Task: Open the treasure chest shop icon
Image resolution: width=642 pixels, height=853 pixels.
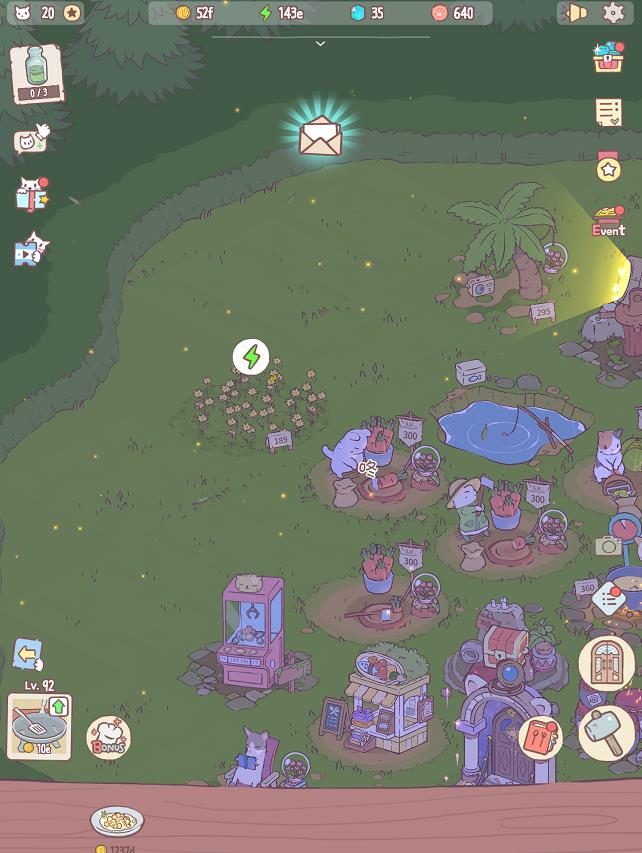Action: pos(607,58)
